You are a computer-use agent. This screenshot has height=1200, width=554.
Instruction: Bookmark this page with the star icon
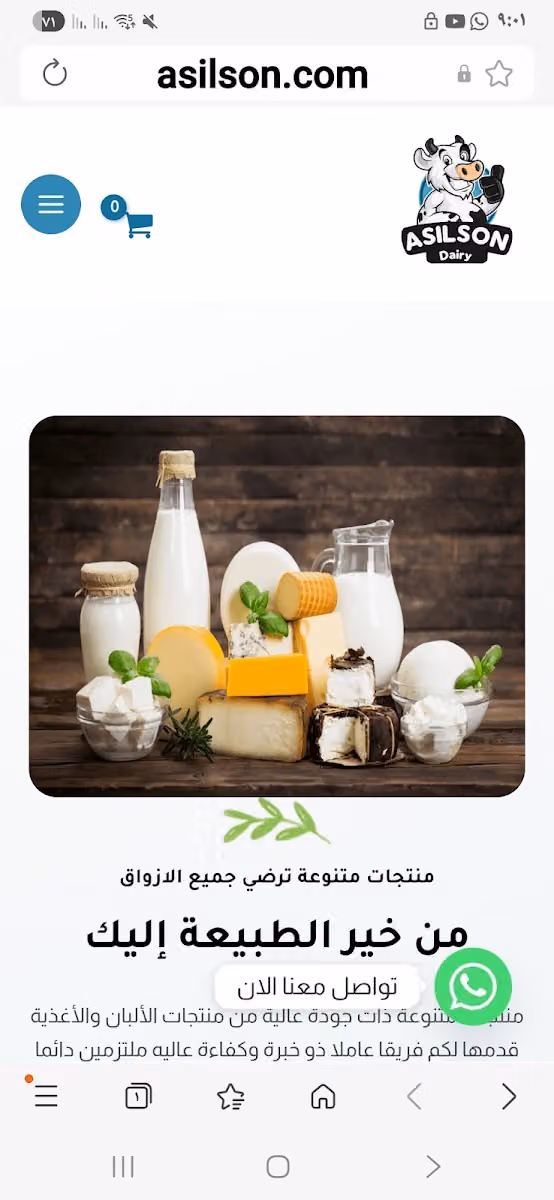(x=499, y=74)
